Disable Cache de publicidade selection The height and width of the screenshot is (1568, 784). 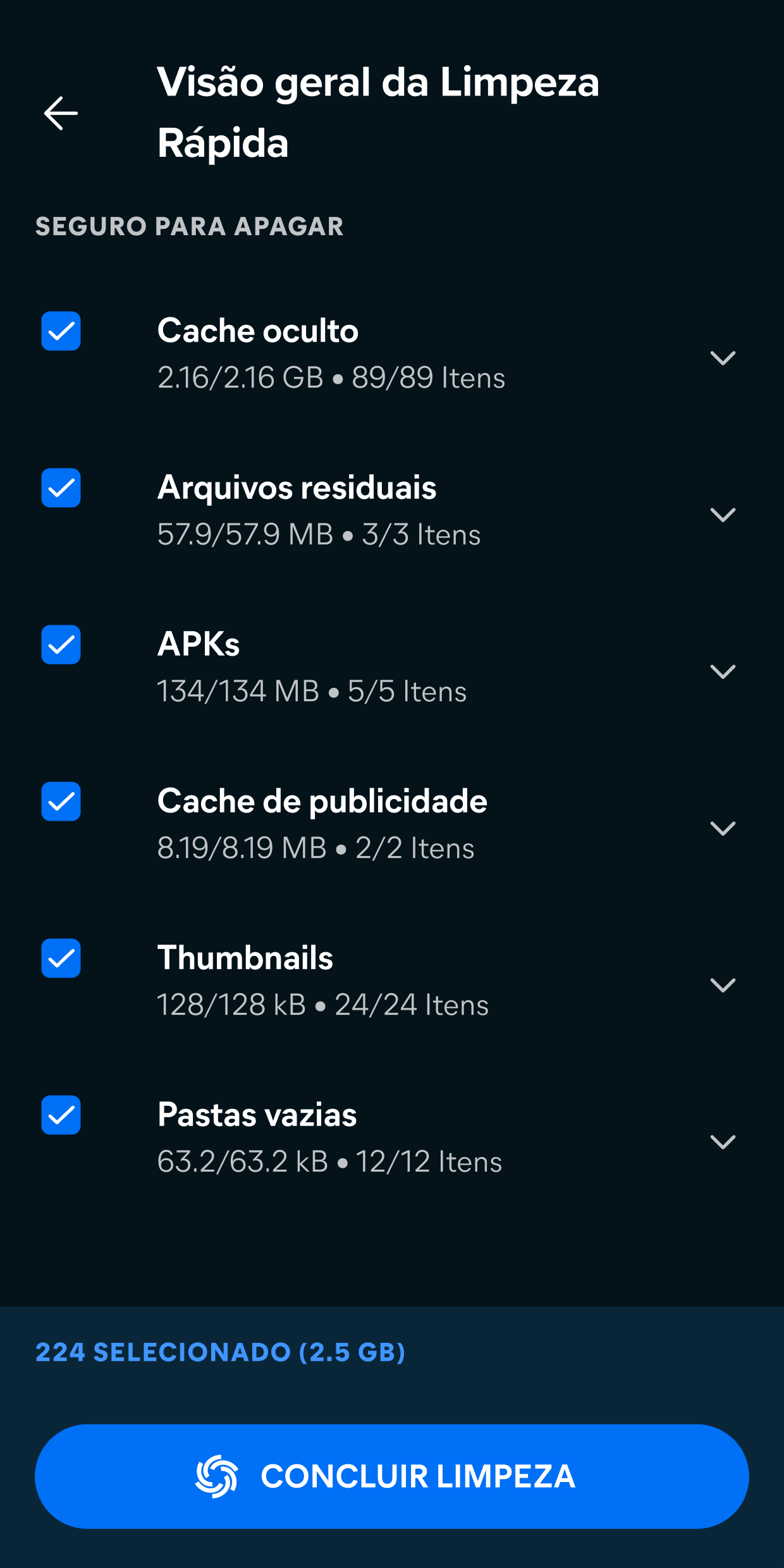(x=61, y=801)
